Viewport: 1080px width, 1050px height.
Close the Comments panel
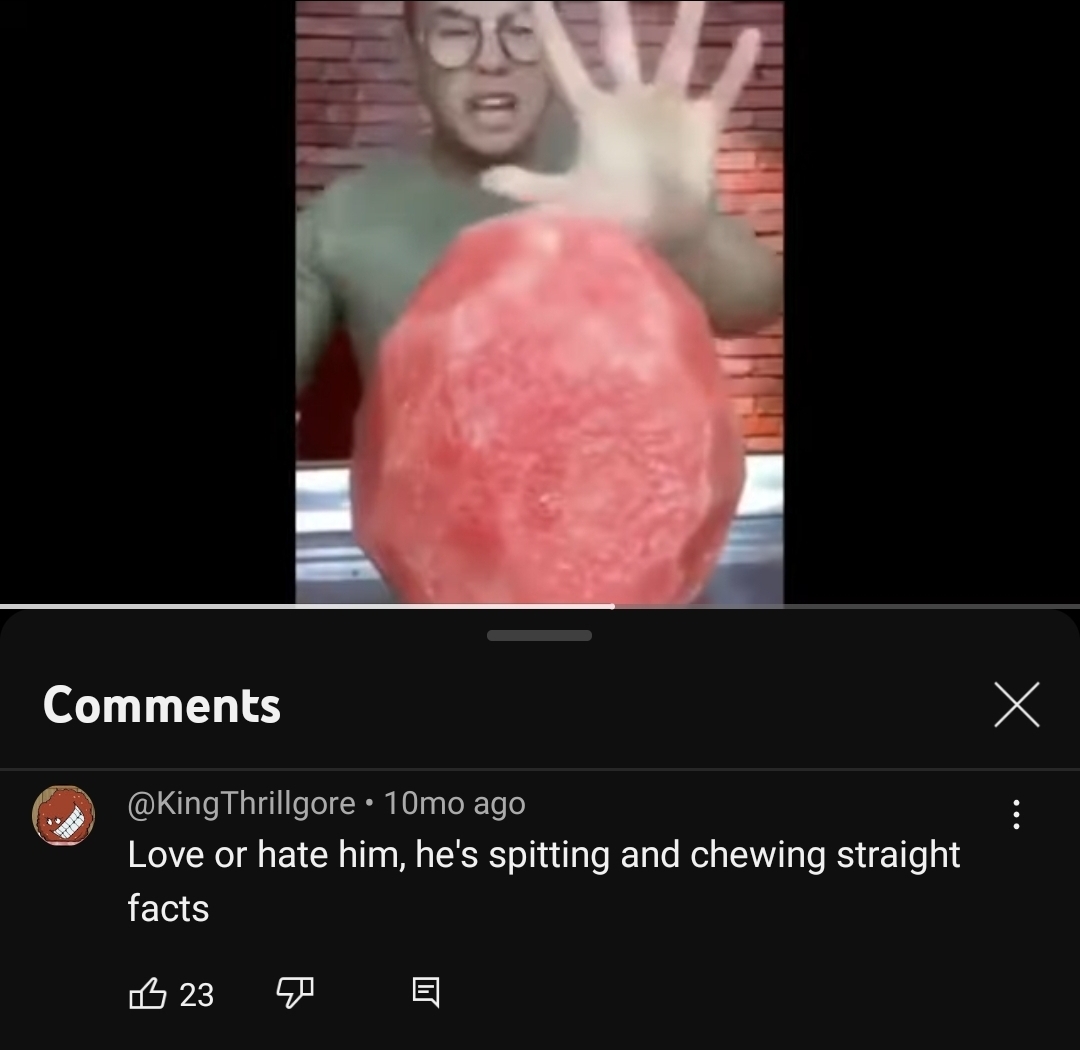coord(1016,705)
